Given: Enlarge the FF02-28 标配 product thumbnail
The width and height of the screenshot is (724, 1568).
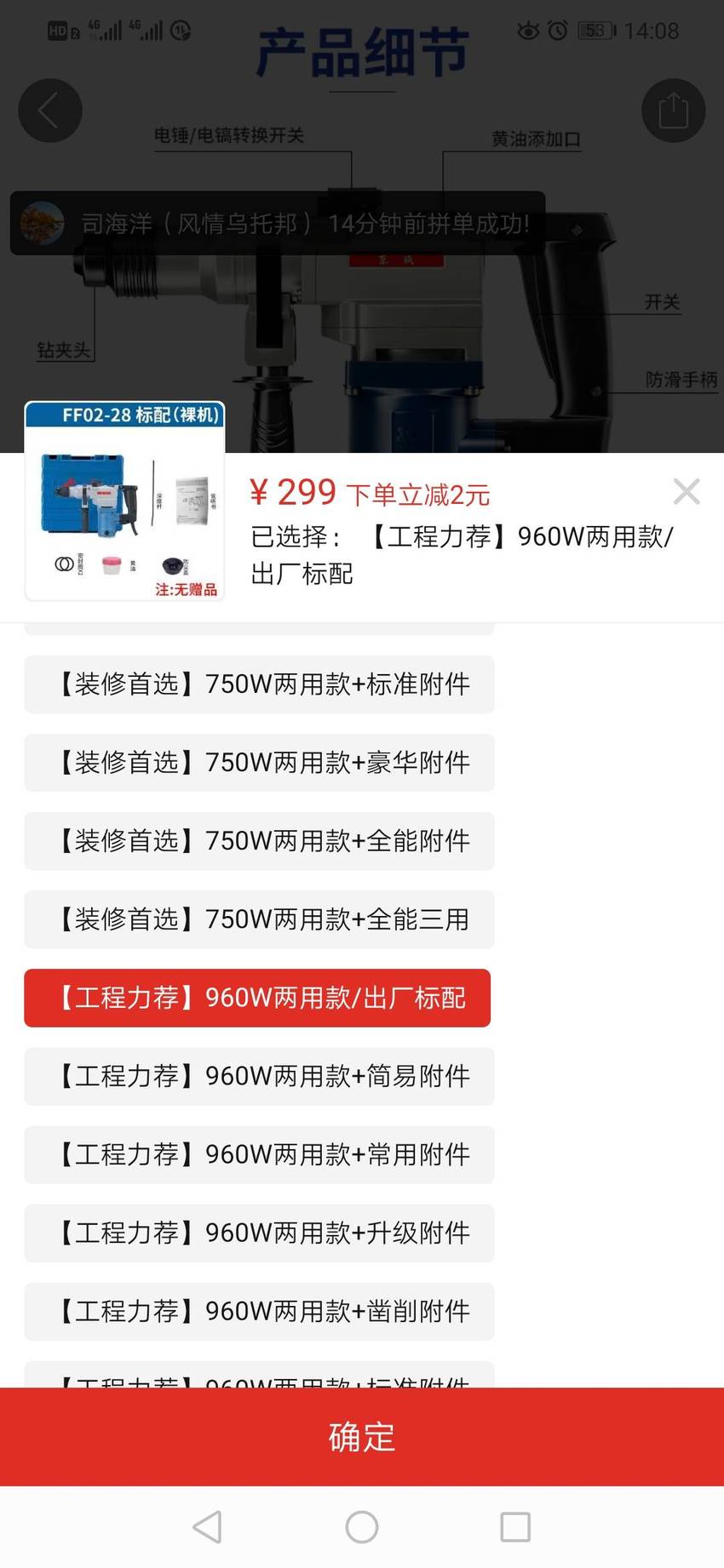Looking at the screenshot, I should (125, 501).
